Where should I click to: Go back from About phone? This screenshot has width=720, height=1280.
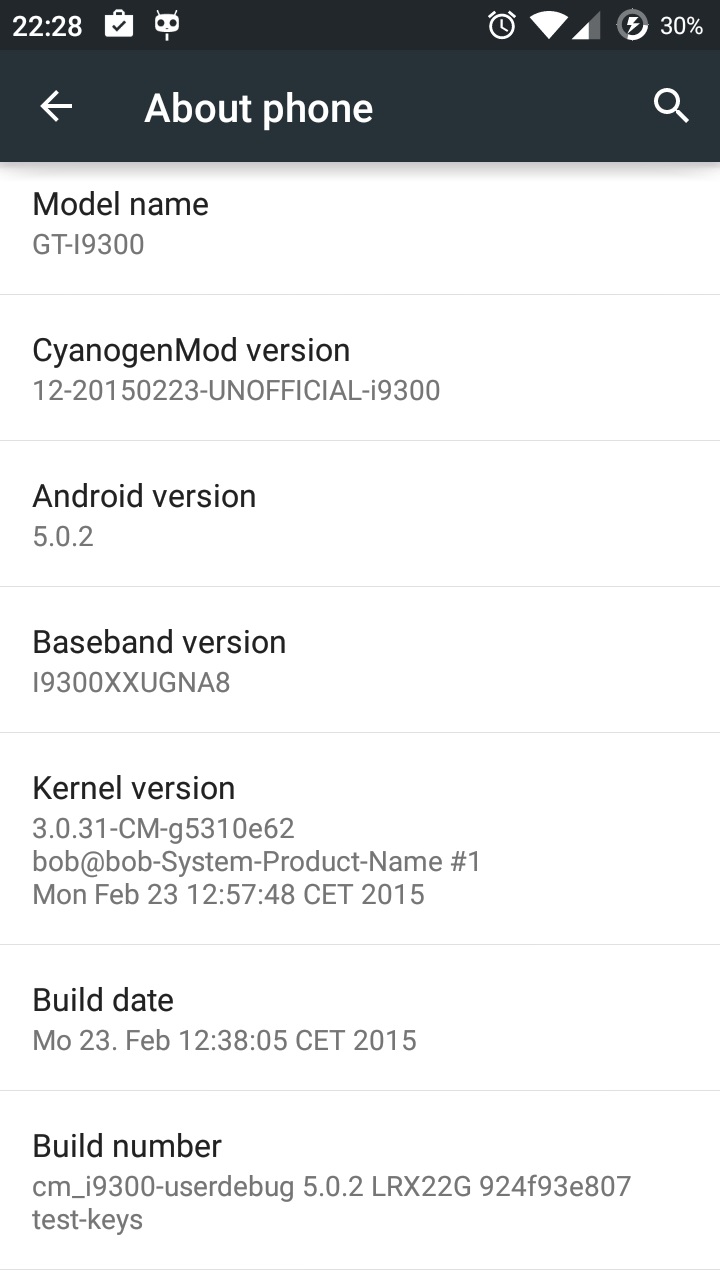coord(56,106)
